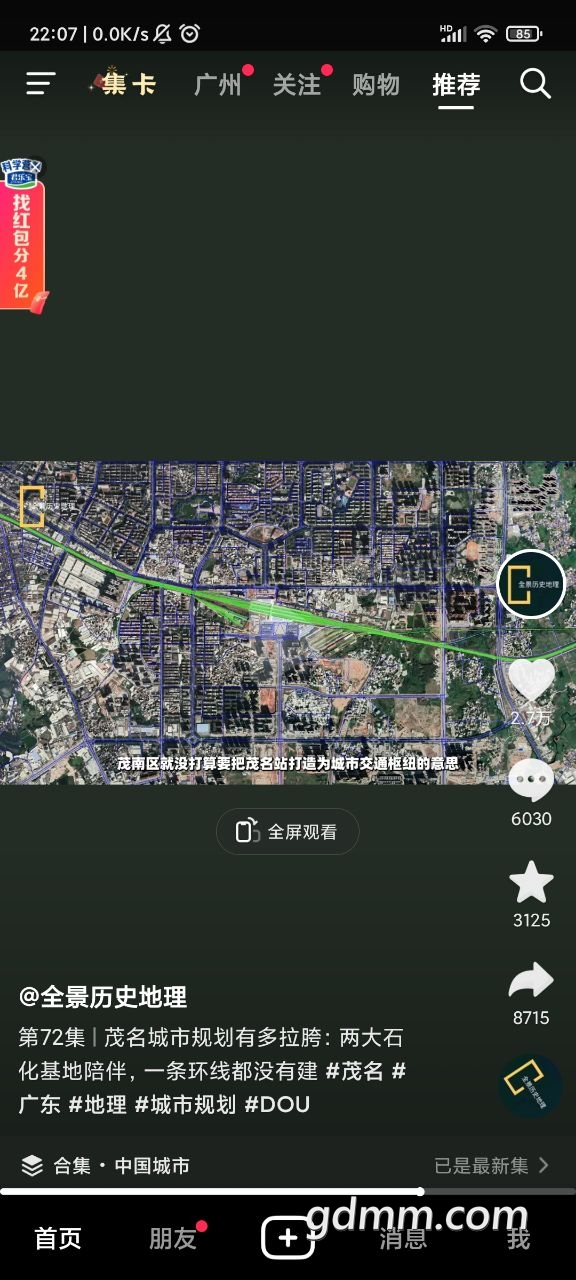The height and width of the screenshot is (1280, 576).
Task: Open the hamburger menu at top left
Action: 41,84
